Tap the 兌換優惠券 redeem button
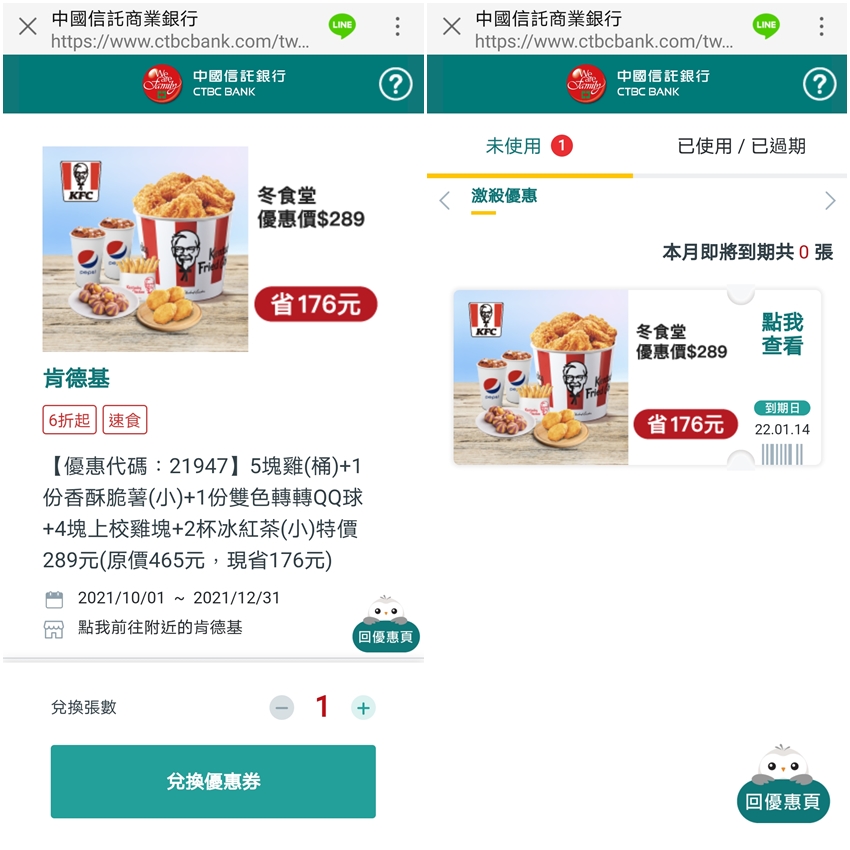The height and width of the screenshot is (850, 850). coord(213,782)
